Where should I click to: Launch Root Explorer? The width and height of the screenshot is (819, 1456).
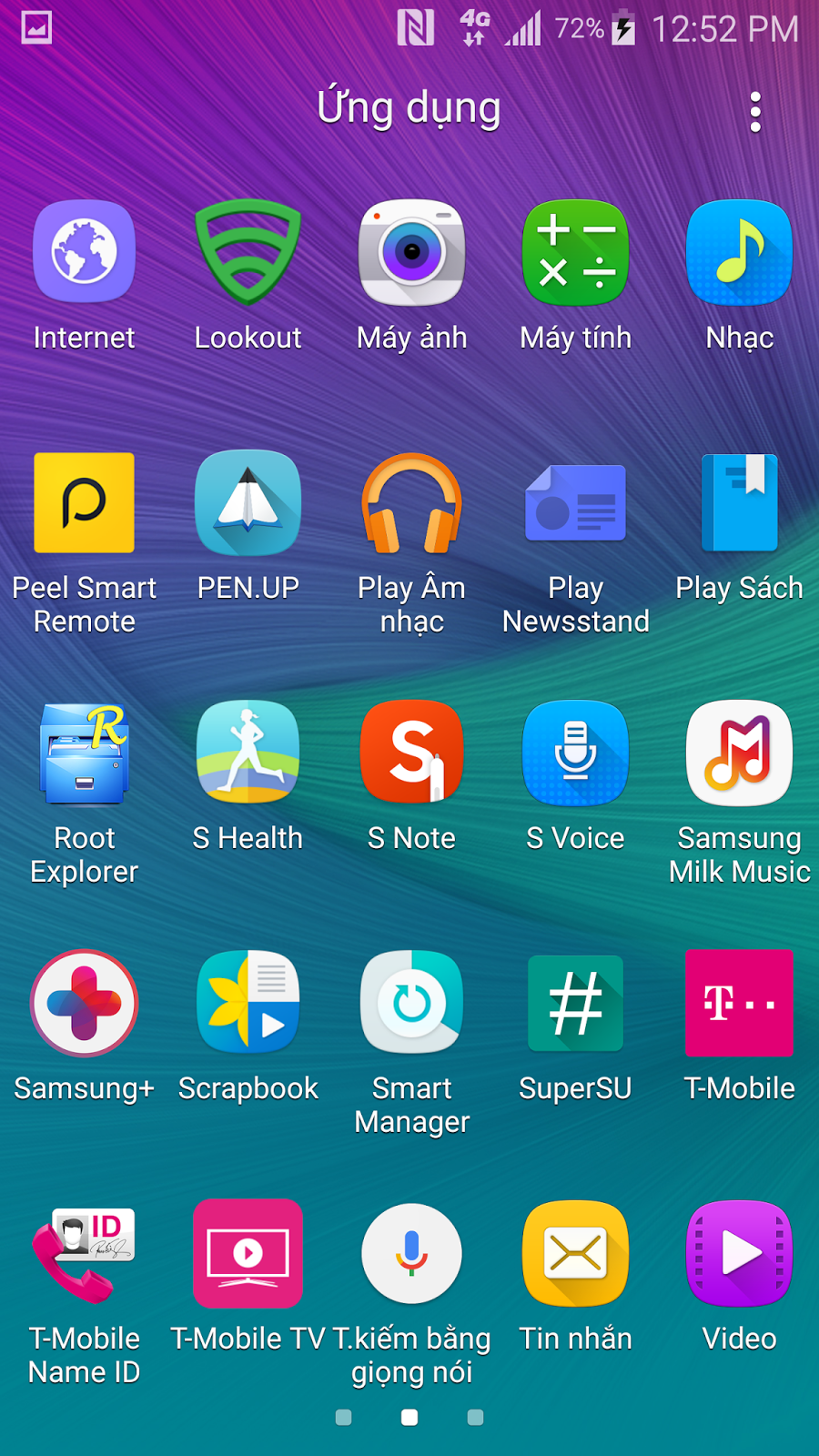[84, 753]
